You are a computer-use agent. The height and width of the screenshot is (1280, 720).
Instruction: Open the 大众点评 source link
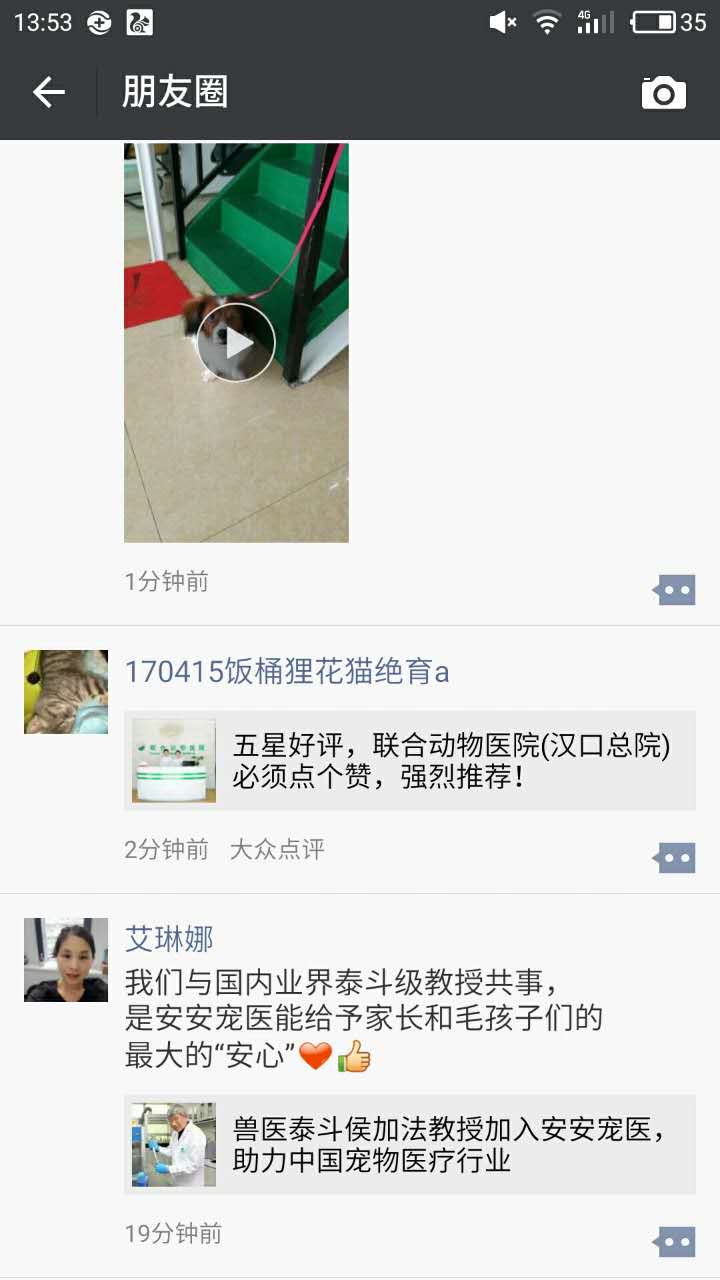277,850
